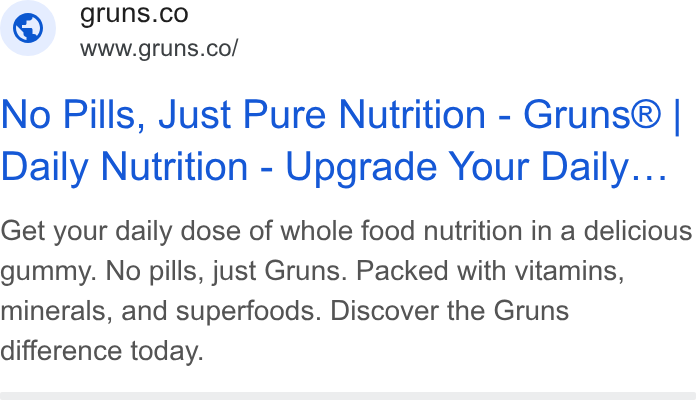This screenshot has width=696, height=400.
Task: Open the 'No Pills, Just Pure Nutrition' result title
Action: point(340,140)
